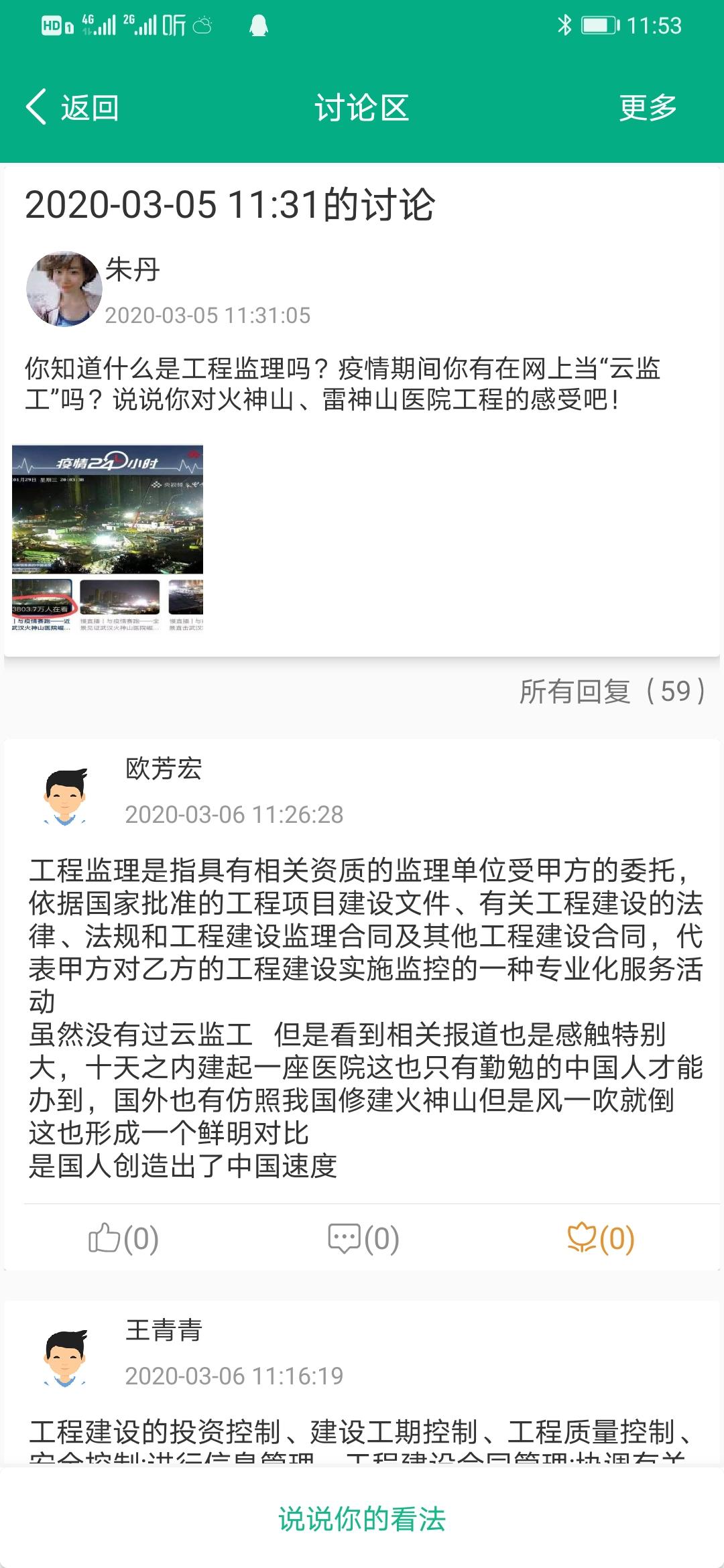Image resolution: width=724 pixels, height=1568 pixels.
Task: Select the 讨论区 title tab
Action: tap(362, 107)
